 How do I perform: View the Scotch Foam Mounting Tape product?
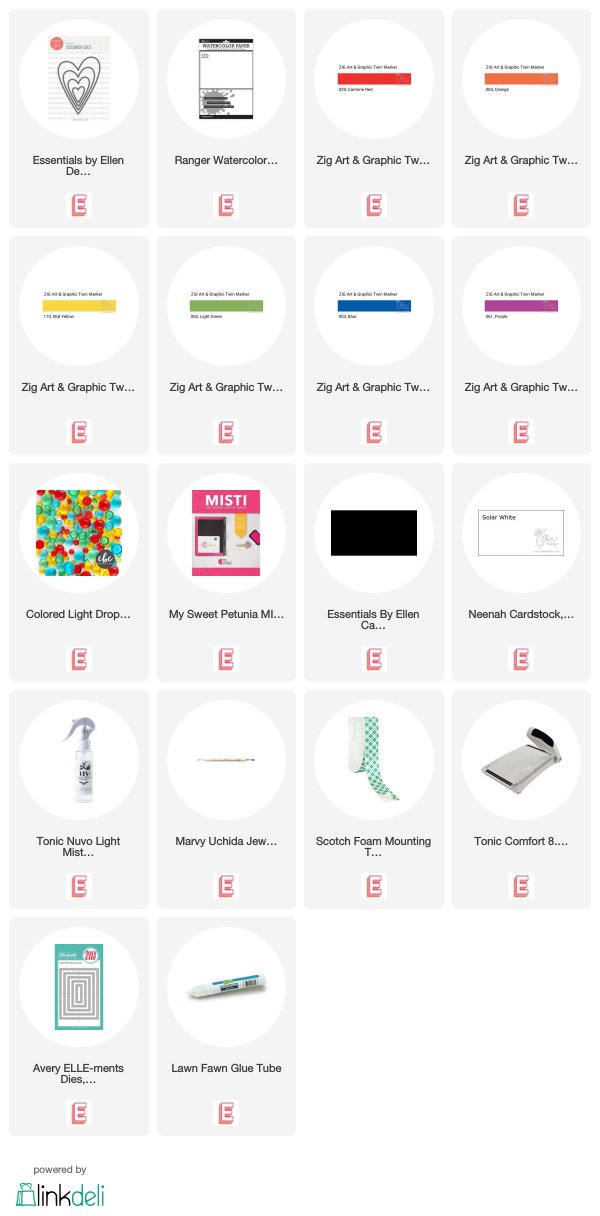tap(374, 799)
